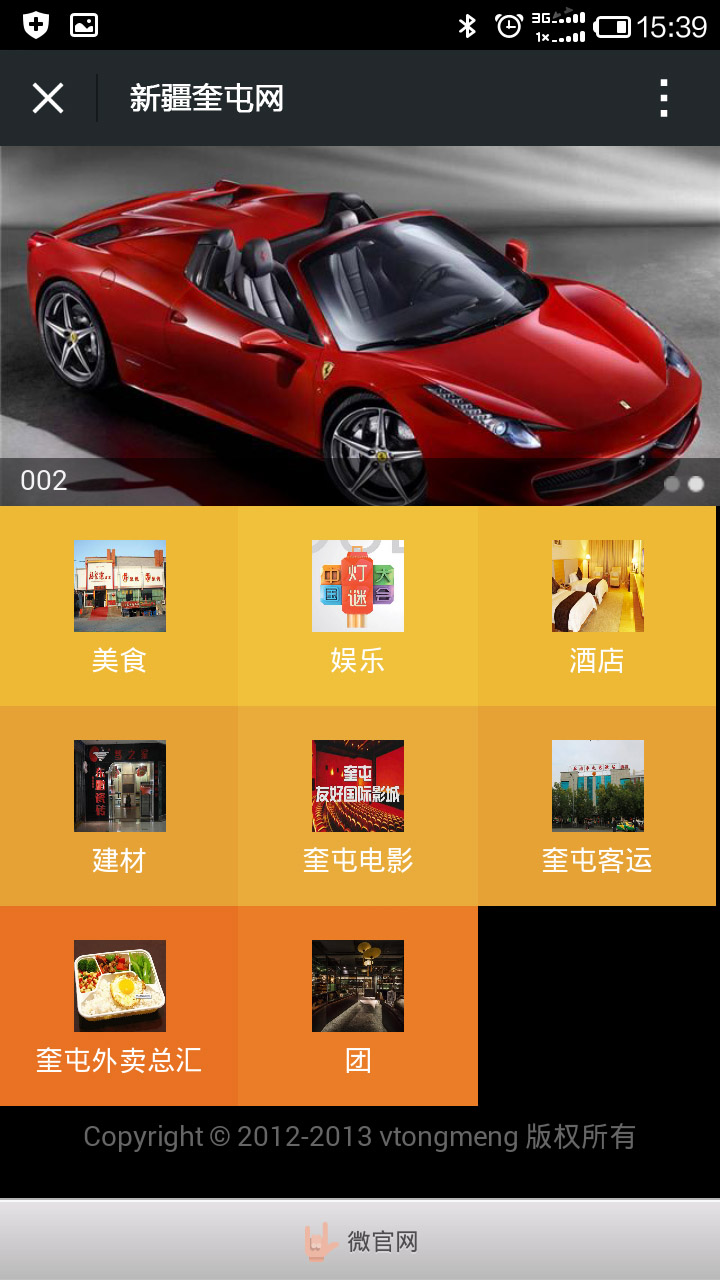The height and width of the screenshot is (1280, 720).
Task: Select the 奎屯客运 bus station icon
Action: (x=597, y=786)
